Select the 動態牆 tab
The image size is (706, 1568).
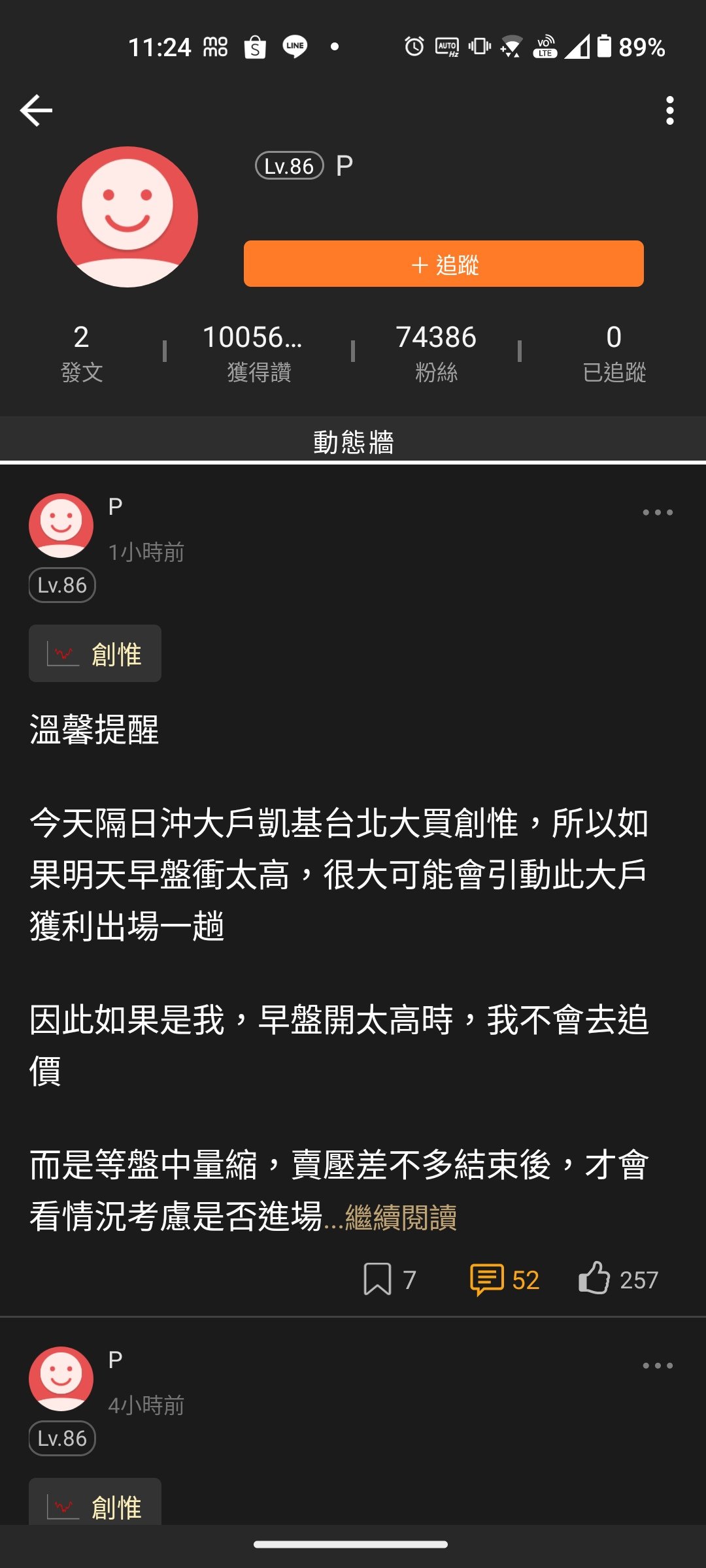[x=353, y=442]
